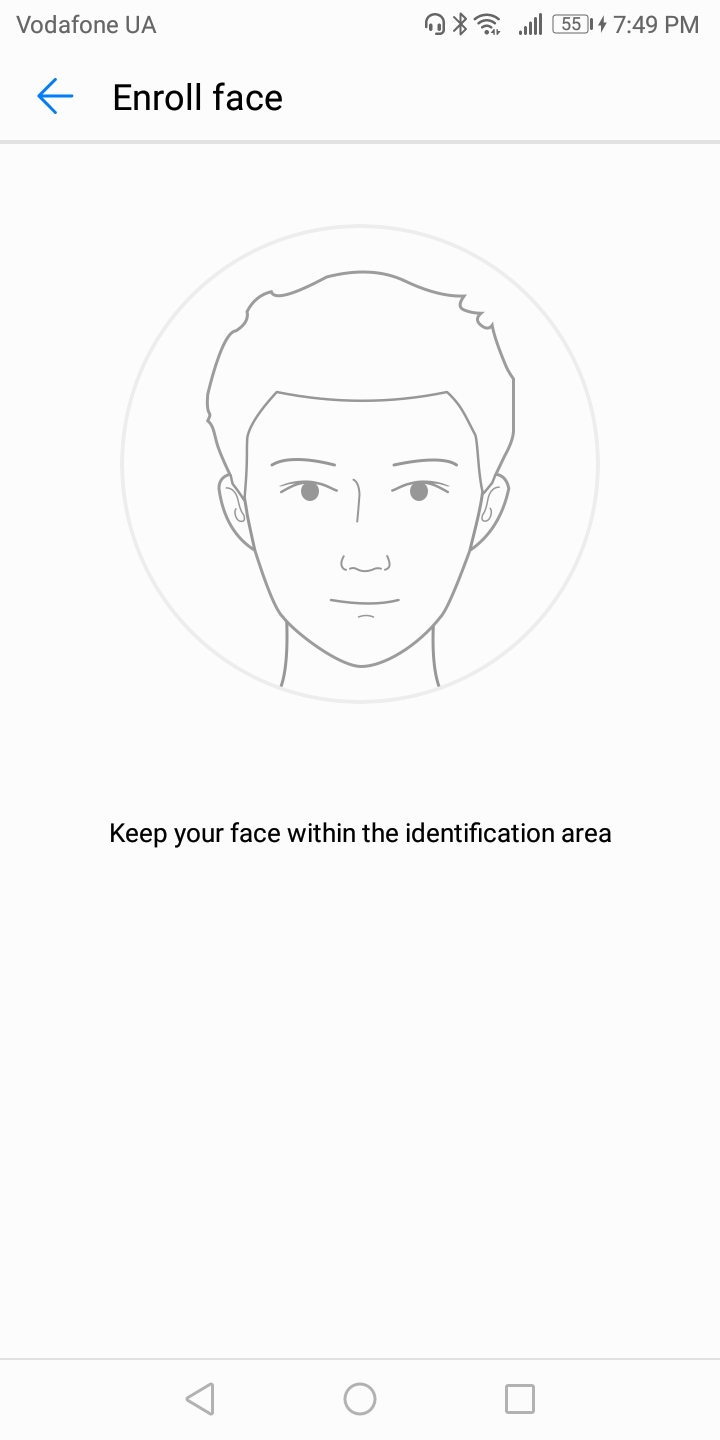720x1440 pixels.
Task: Tap the system back navigation button
Action: point(200,1398)
